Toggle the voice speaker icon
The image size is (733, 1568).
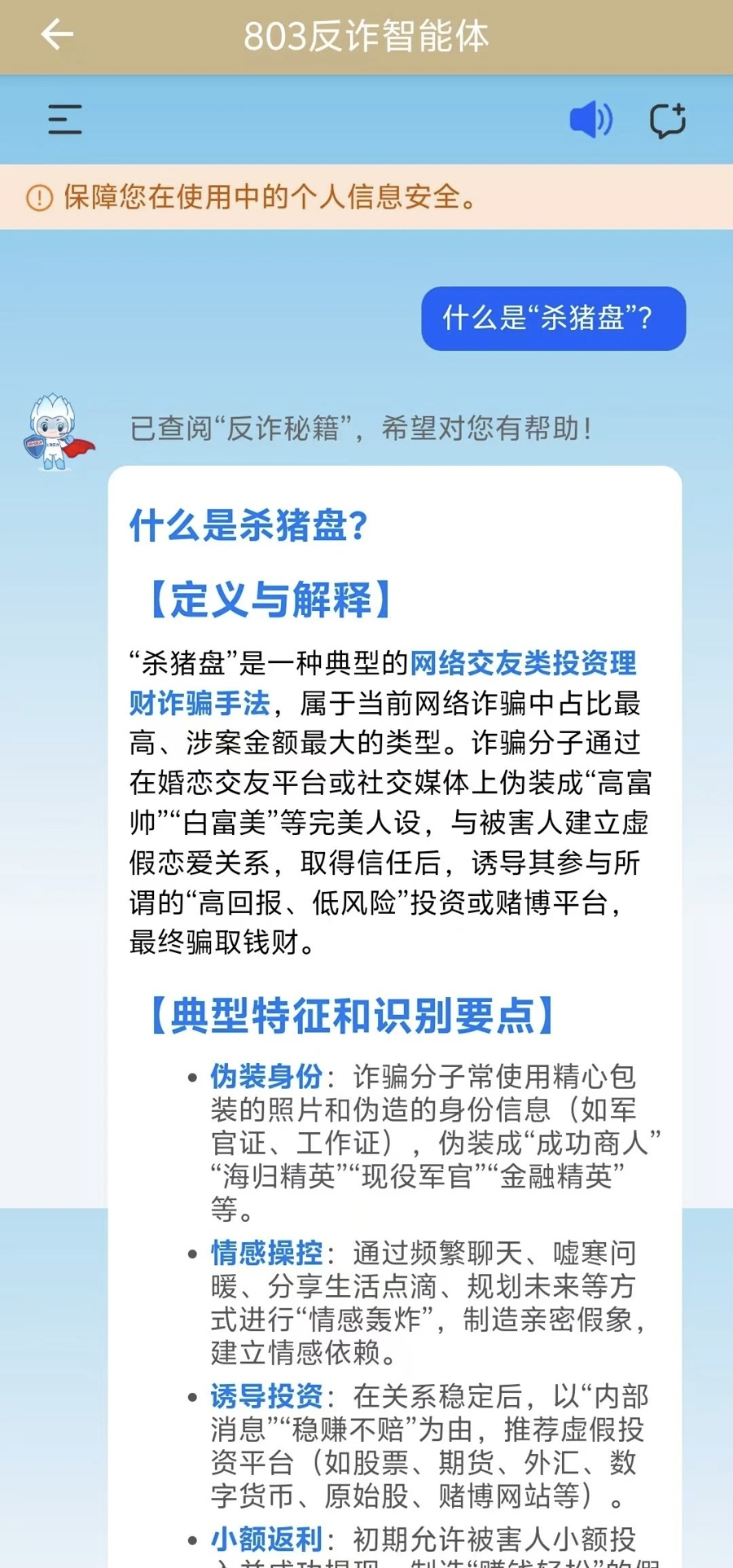click(x=590, y=120)
